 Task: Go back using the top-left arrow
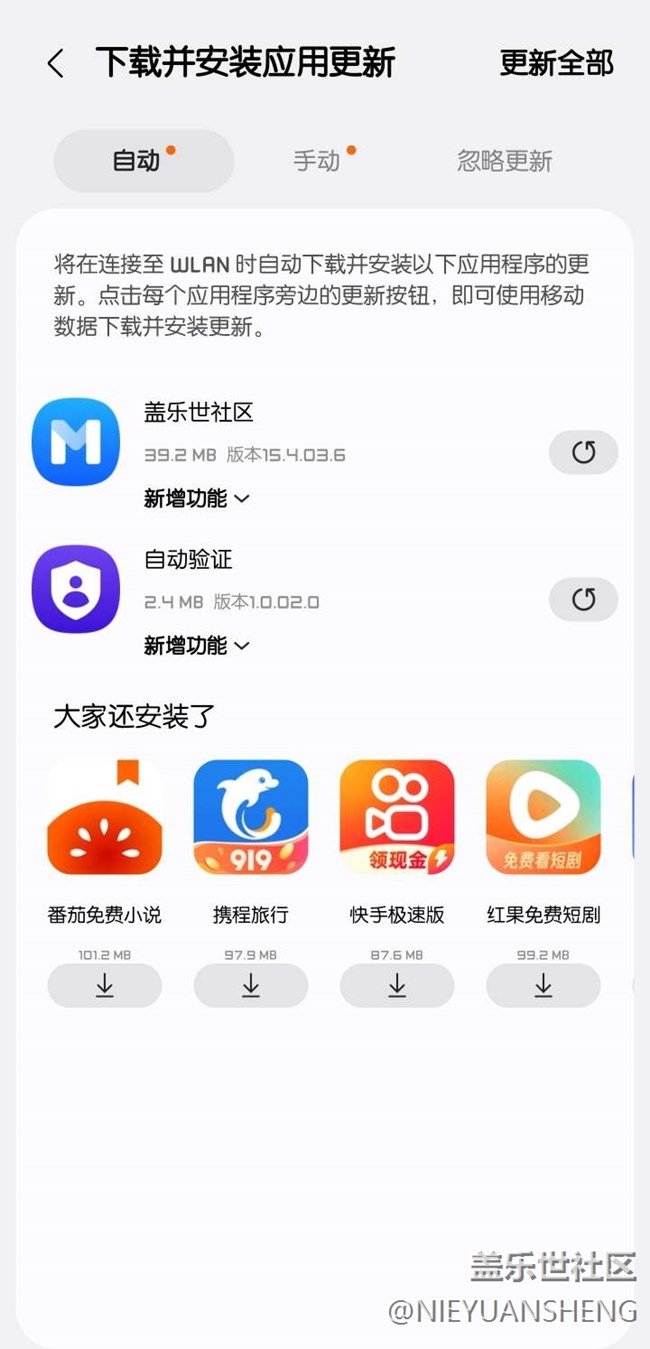coord(56,64)
